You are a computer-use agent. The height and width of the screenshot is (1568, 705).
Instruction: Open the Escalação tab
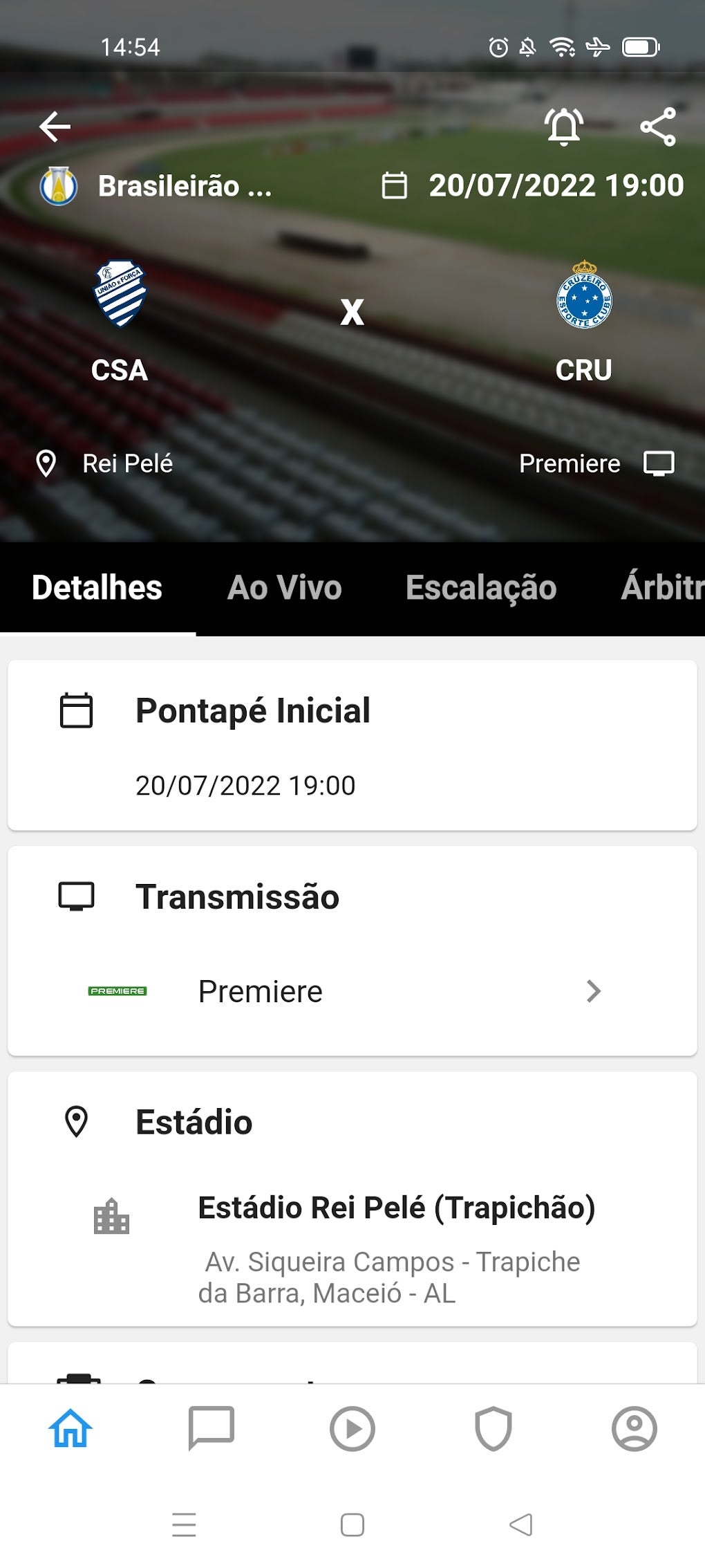click(481, 588)
